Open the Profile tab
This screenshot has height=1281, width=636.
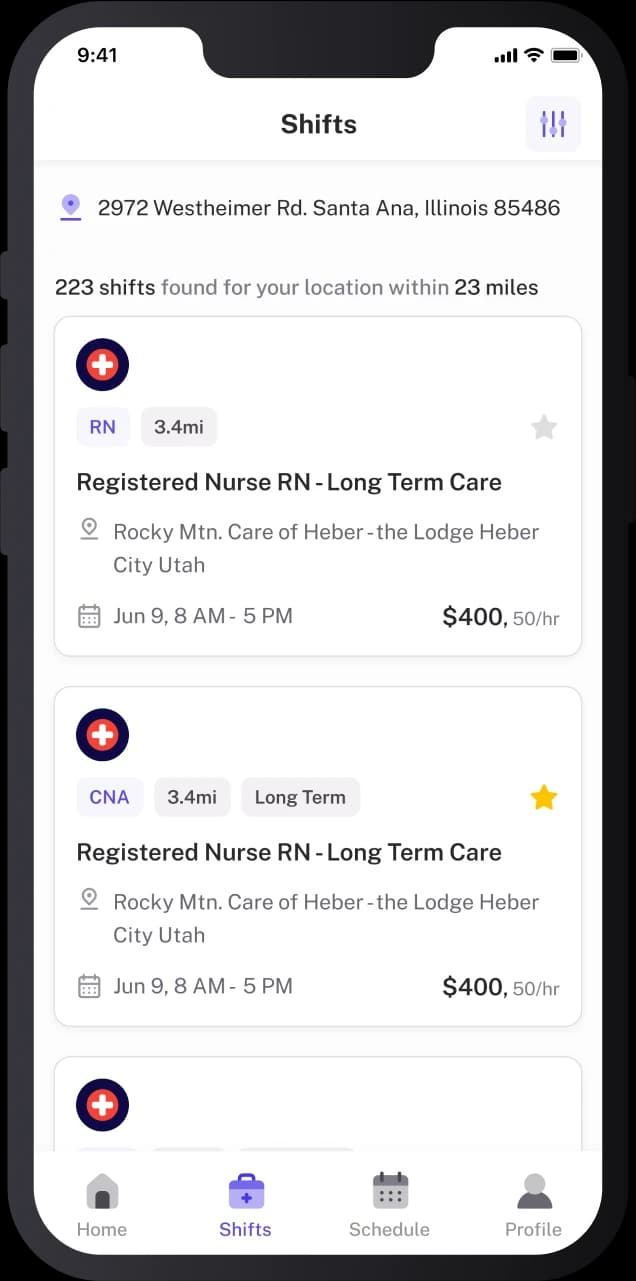533,1206
